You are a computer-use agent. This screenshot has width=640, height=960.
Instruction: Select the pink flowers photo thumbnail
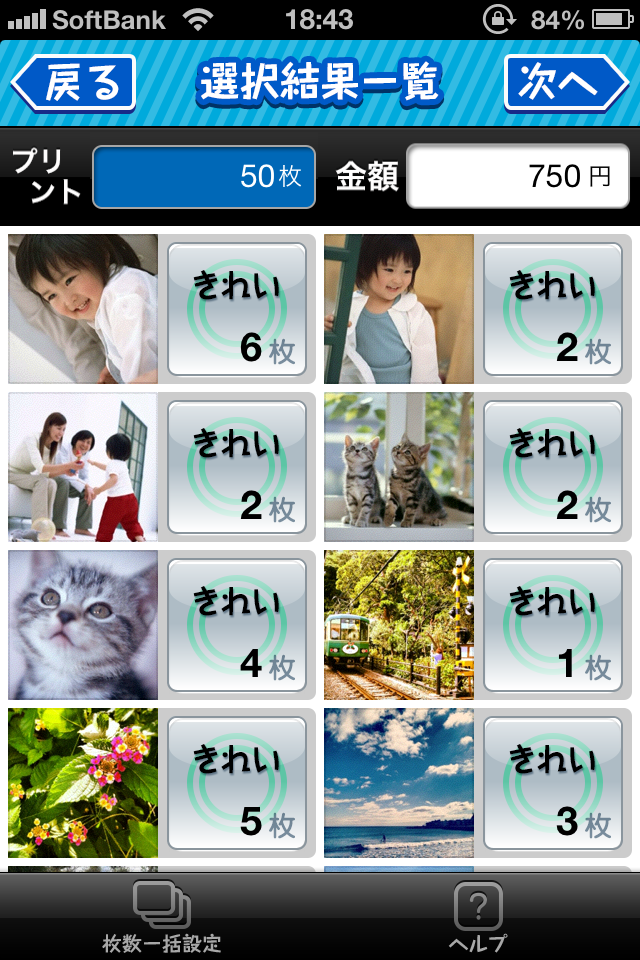[83, 783]
